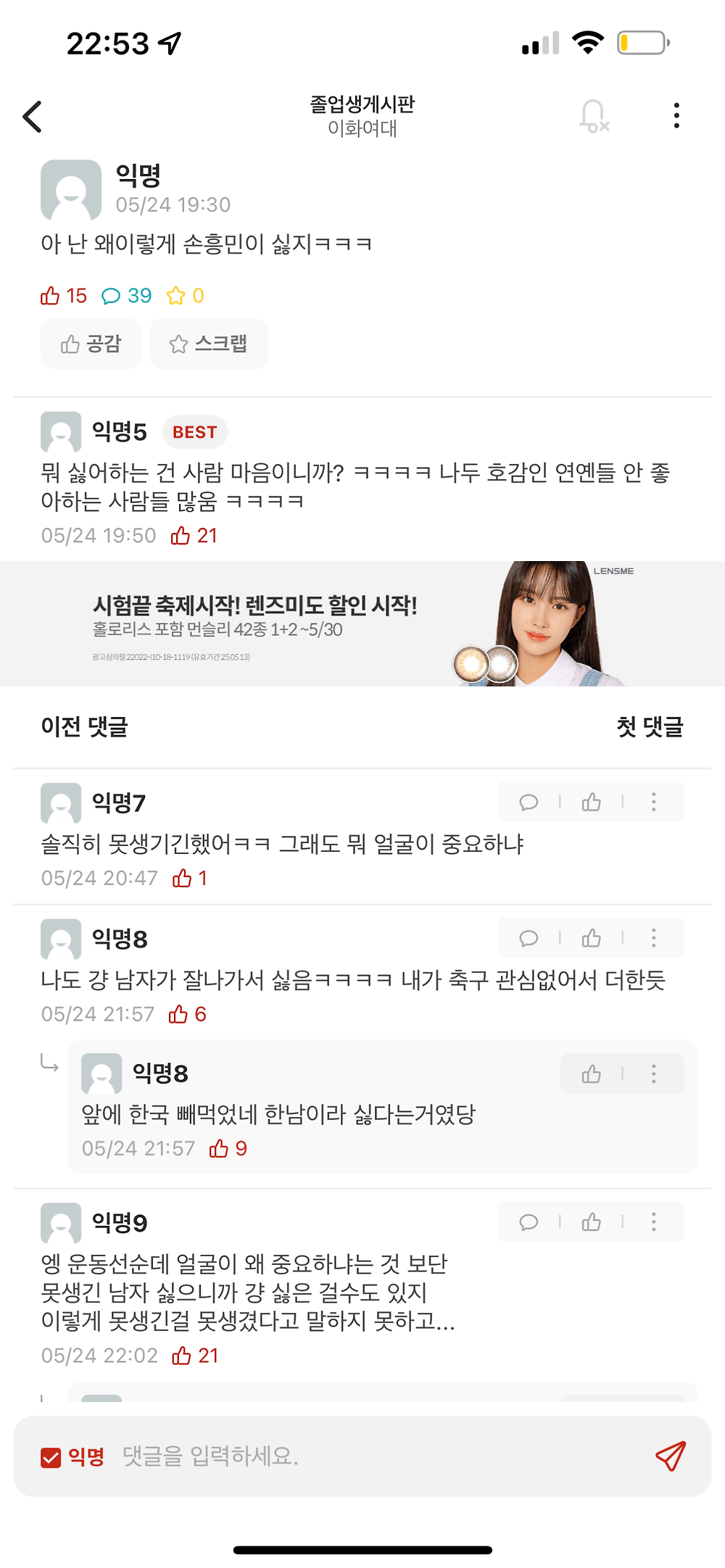The image size is (725, 1568).
Task: Reply to 익명9's comment
Action: point(529,1222)
